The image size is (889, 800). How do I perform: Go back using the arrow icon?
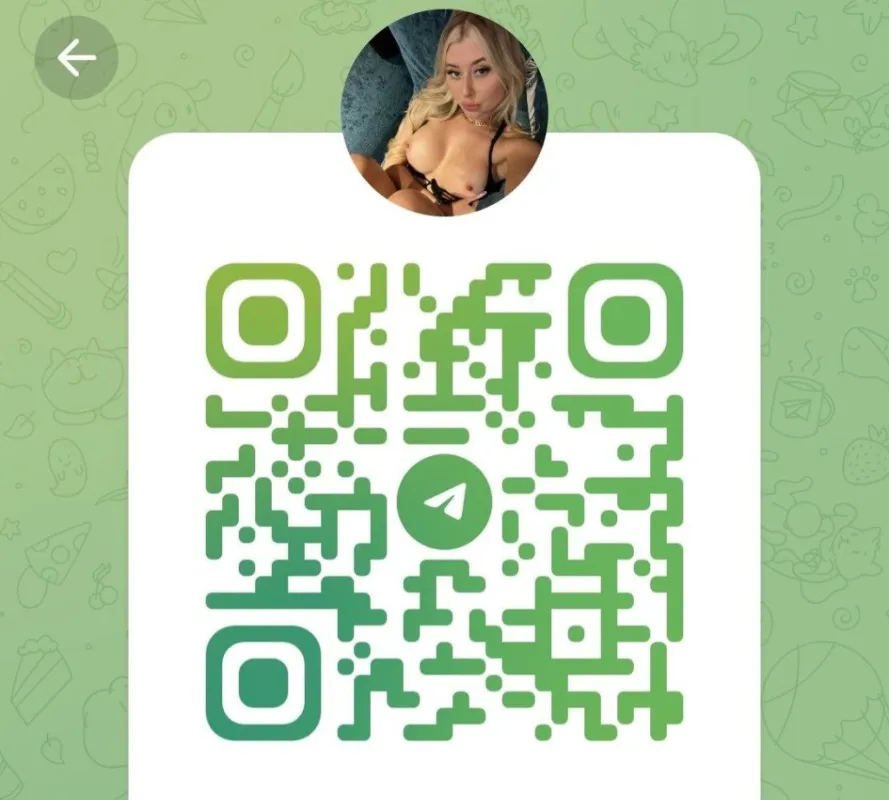click(76, 58)
